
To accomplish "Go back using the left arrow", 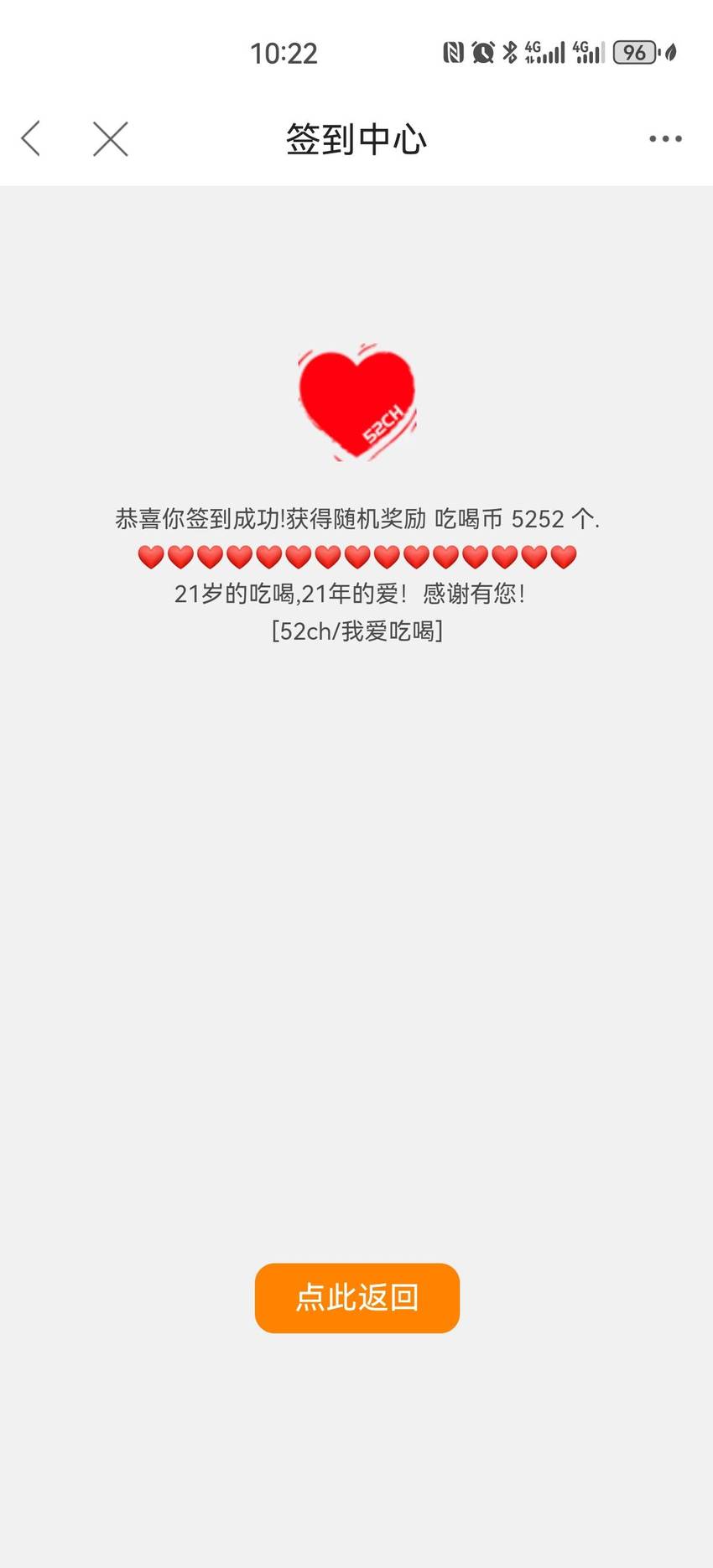I will point(31,138).
